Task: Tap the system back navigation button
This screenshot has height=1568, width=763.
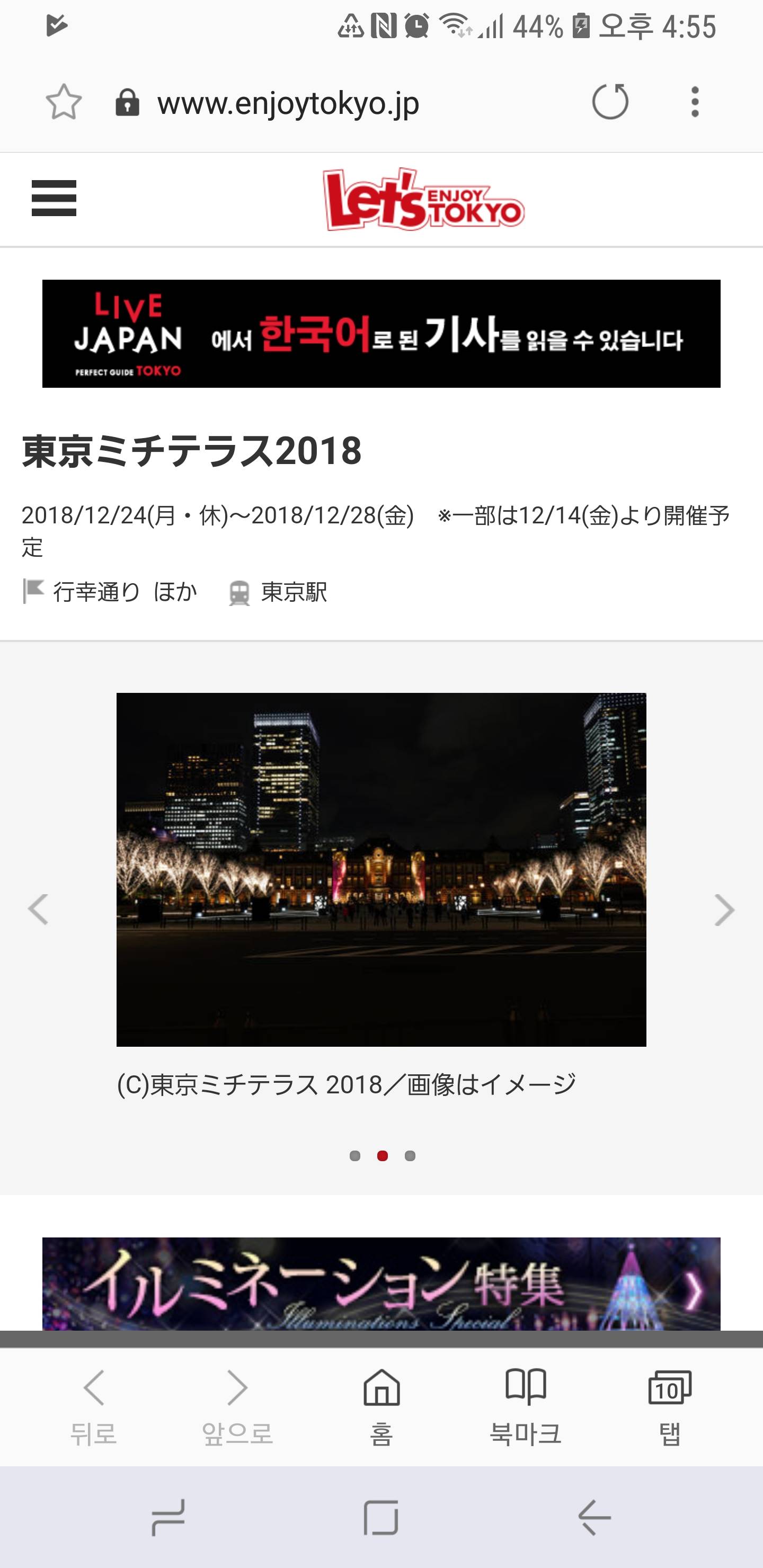Action: (594, 1518)
